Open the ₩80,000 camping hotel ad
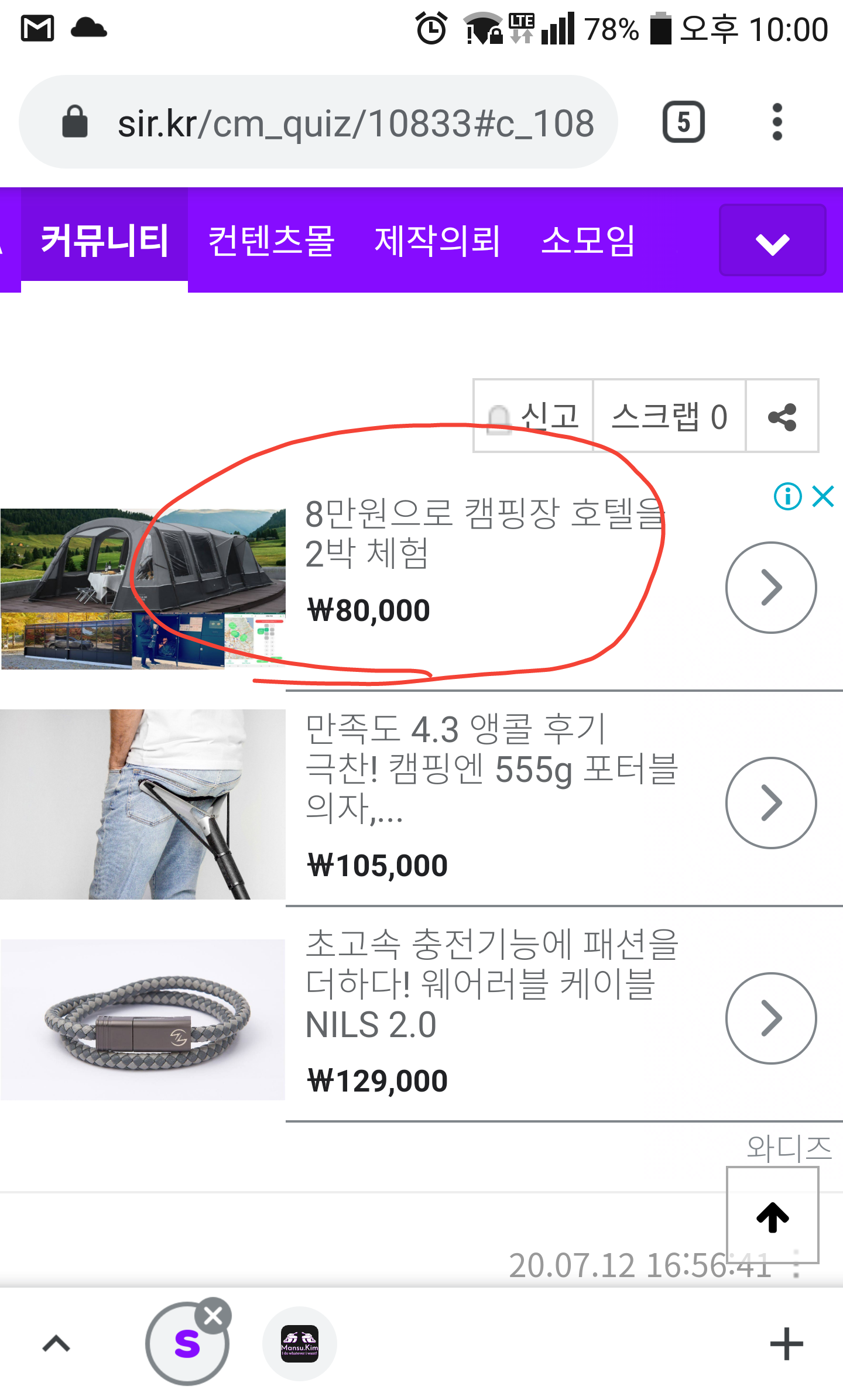The width and height of the screenshot is (843, 1400). tap(771, 587)
